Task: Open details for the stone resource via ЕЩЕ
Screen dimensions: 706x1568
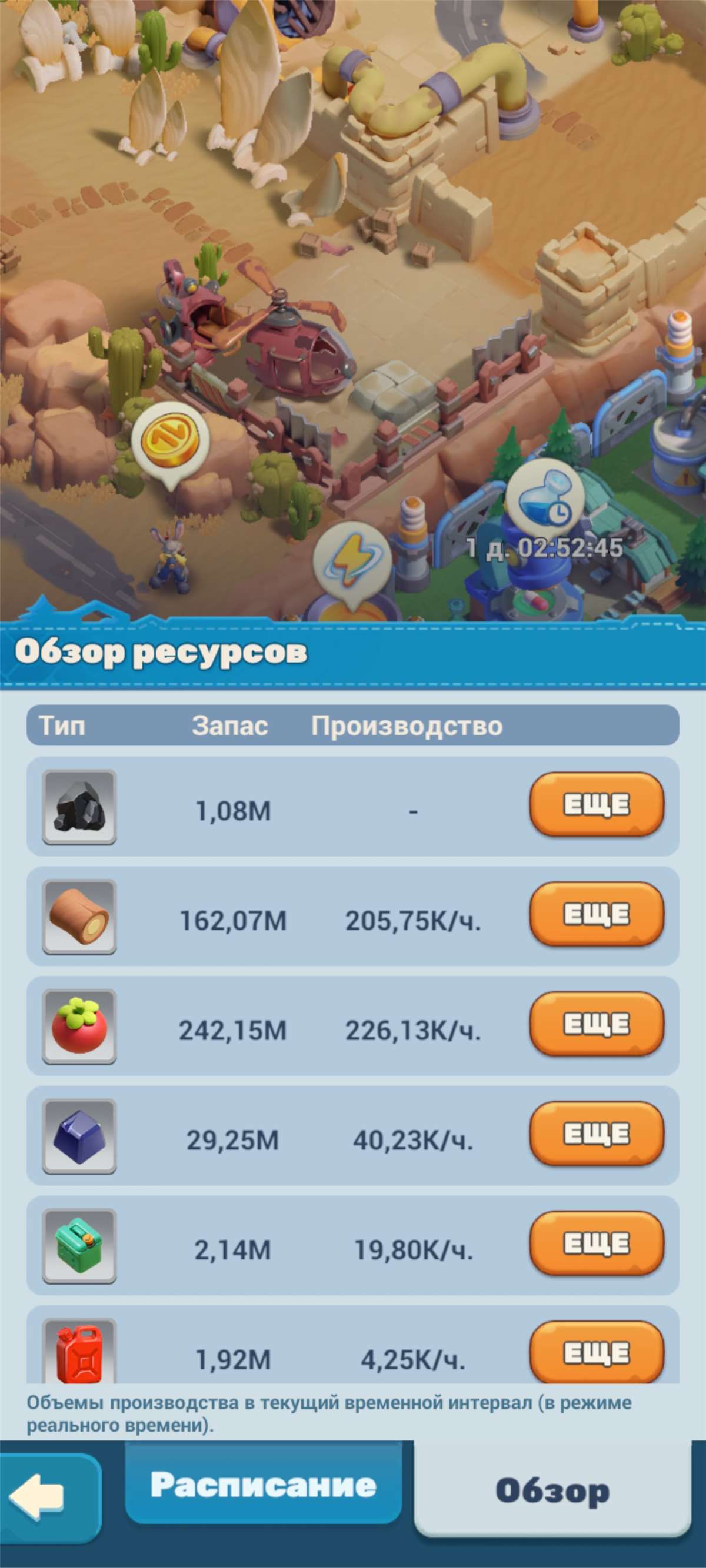Action: point(596,808)
